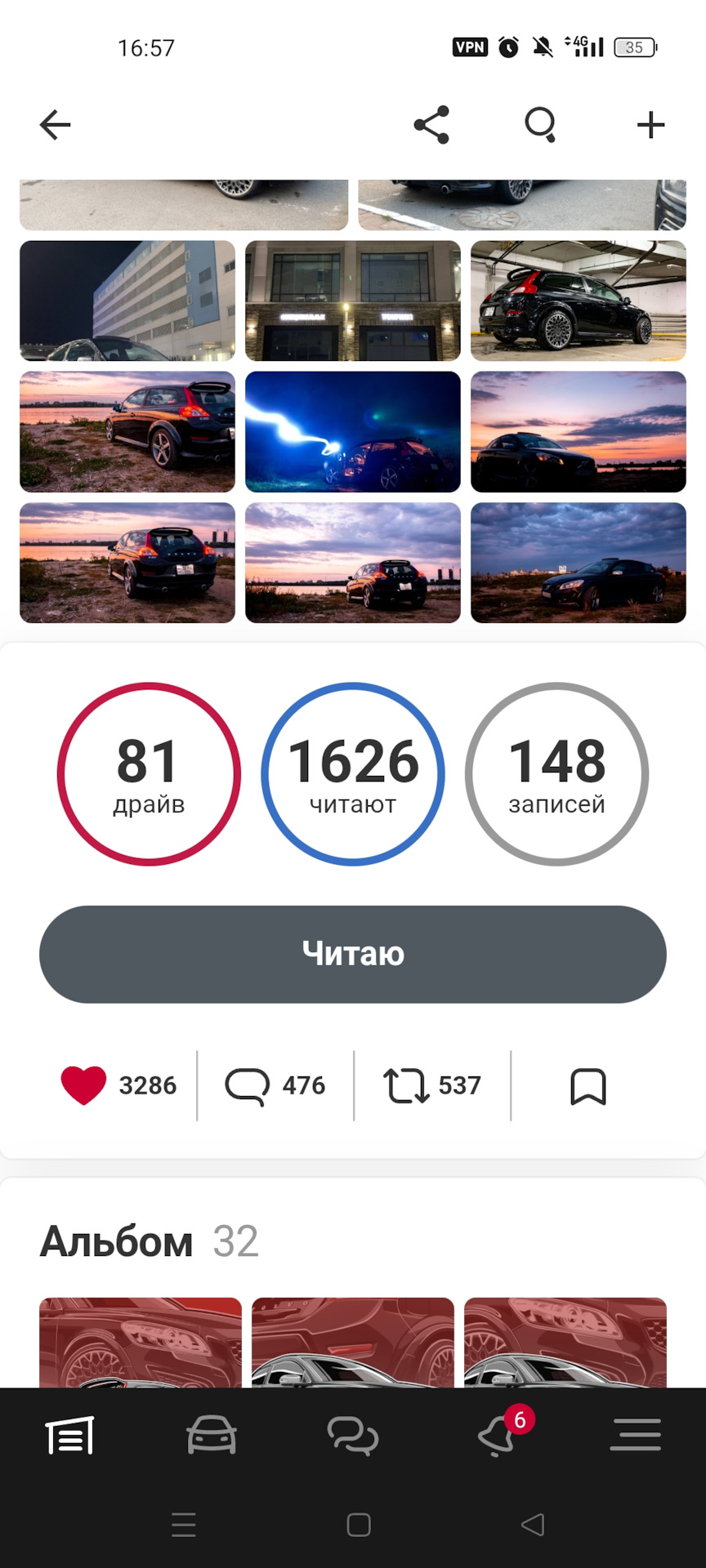Image resolution: width=706 pixels, height=1568 pixels.
Task: Bookmark this car page
Action: point(588,1086)
